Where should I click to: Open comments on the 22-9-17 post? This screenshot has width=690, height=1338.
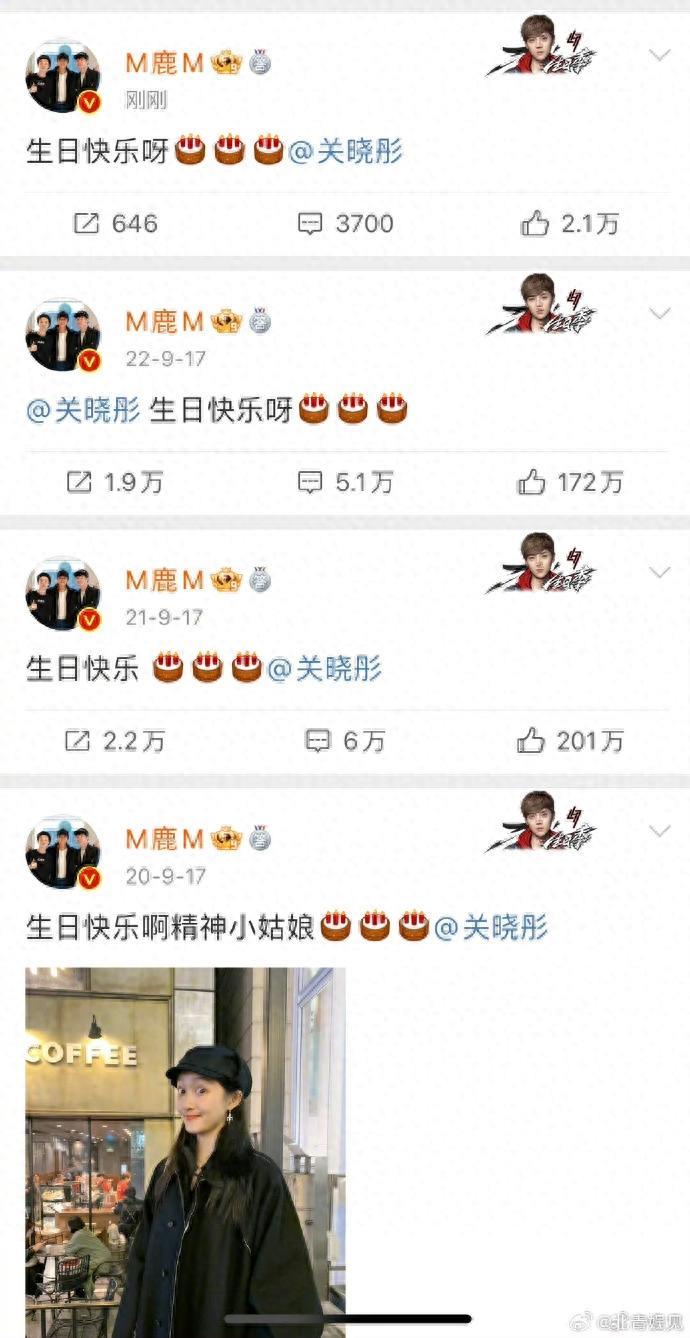(x=345, y=482)
